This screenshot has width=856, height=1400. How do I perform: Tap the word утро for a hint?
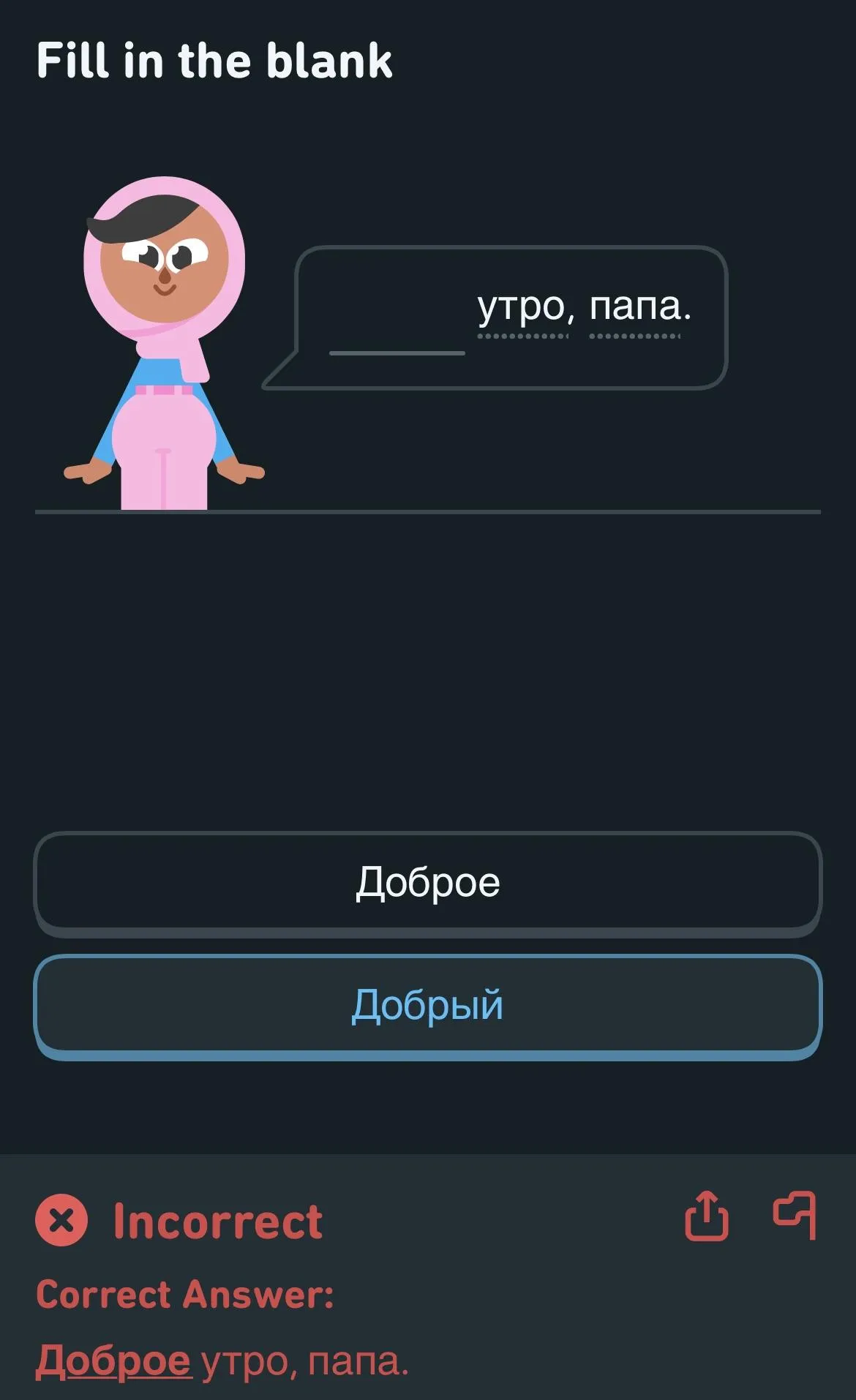point(522,308)
